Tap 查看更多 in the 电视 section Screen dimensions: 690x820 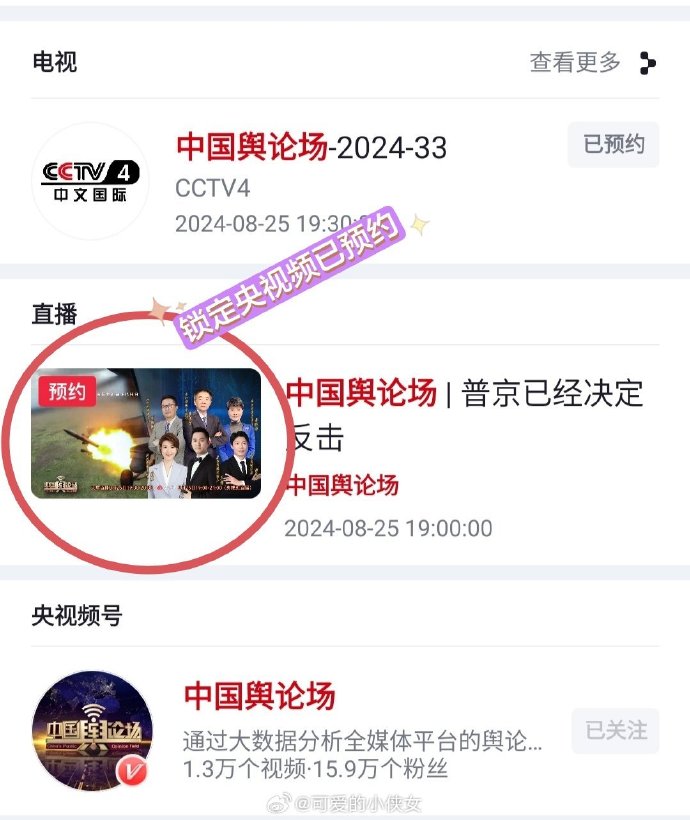592,63
